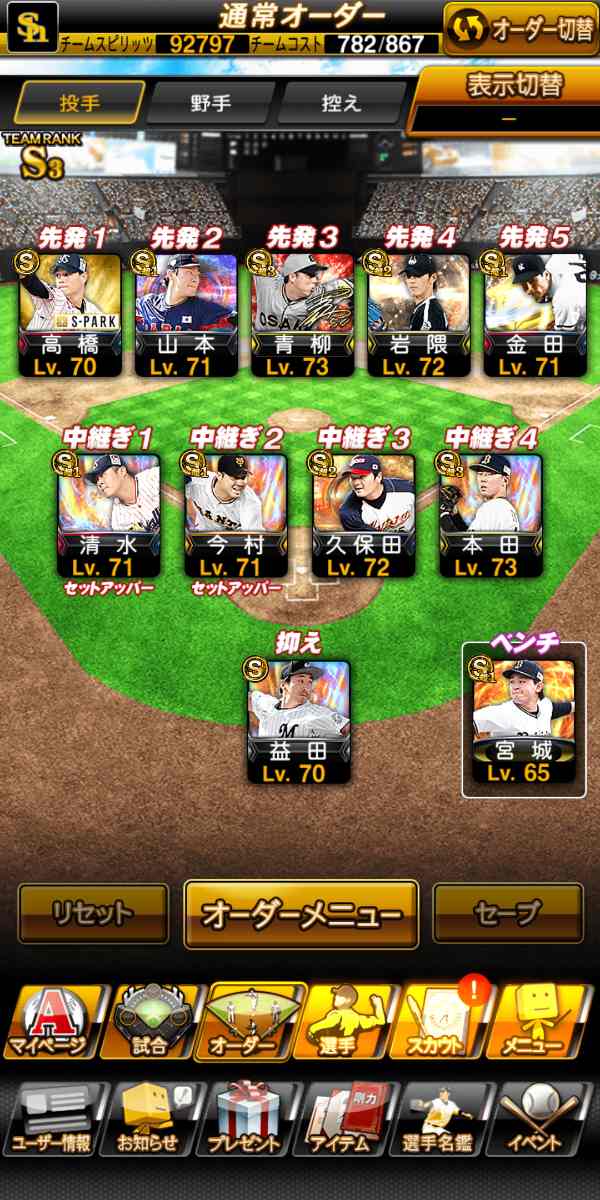Screen dimensions: 600x1200
Task: View お知らせ notices
Action: click(151, 1118)
